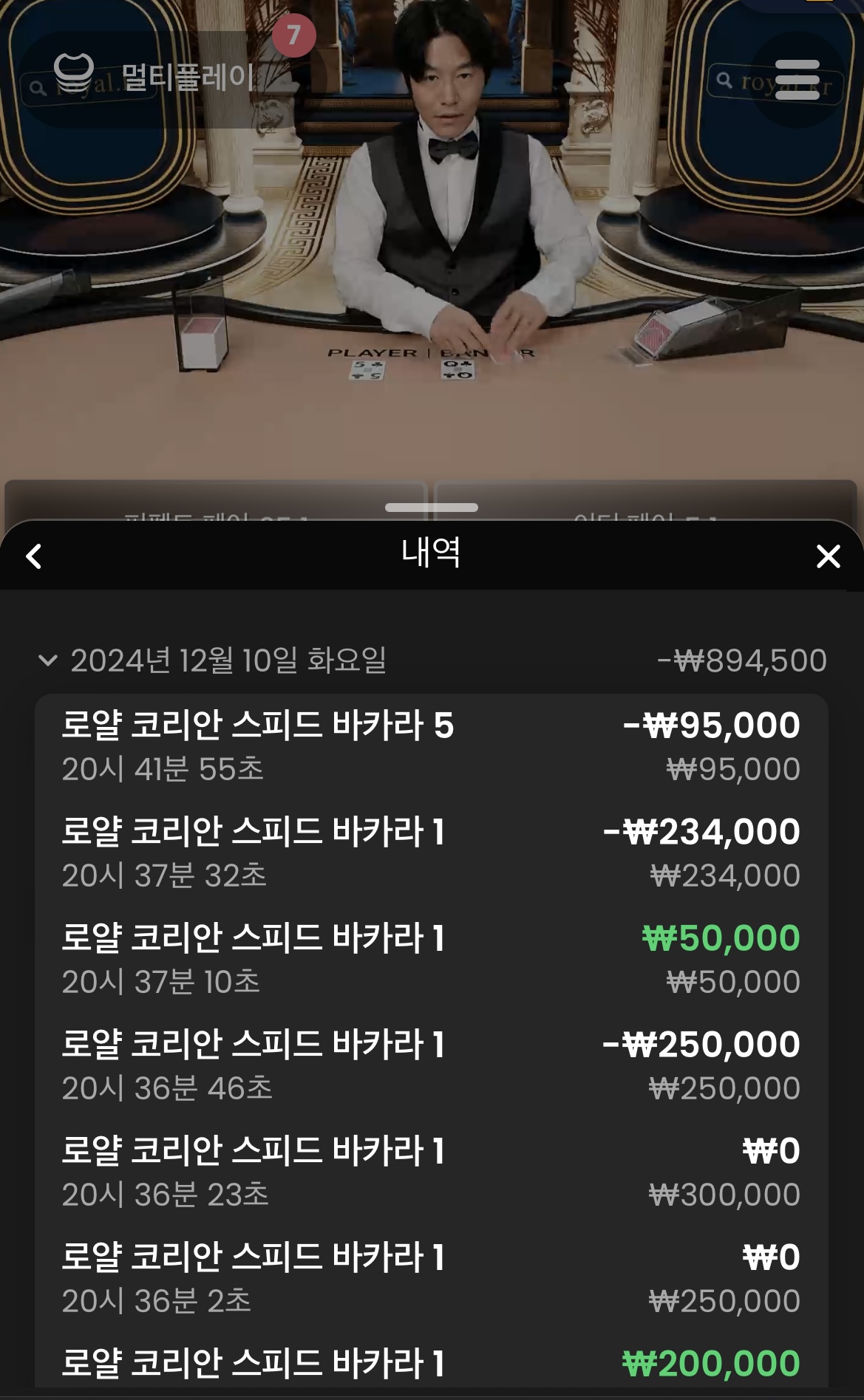This screenshot has width=864, height=1400.
Task: View the 20시 36분 2초 game record
Action: (x=431, y=1278)
